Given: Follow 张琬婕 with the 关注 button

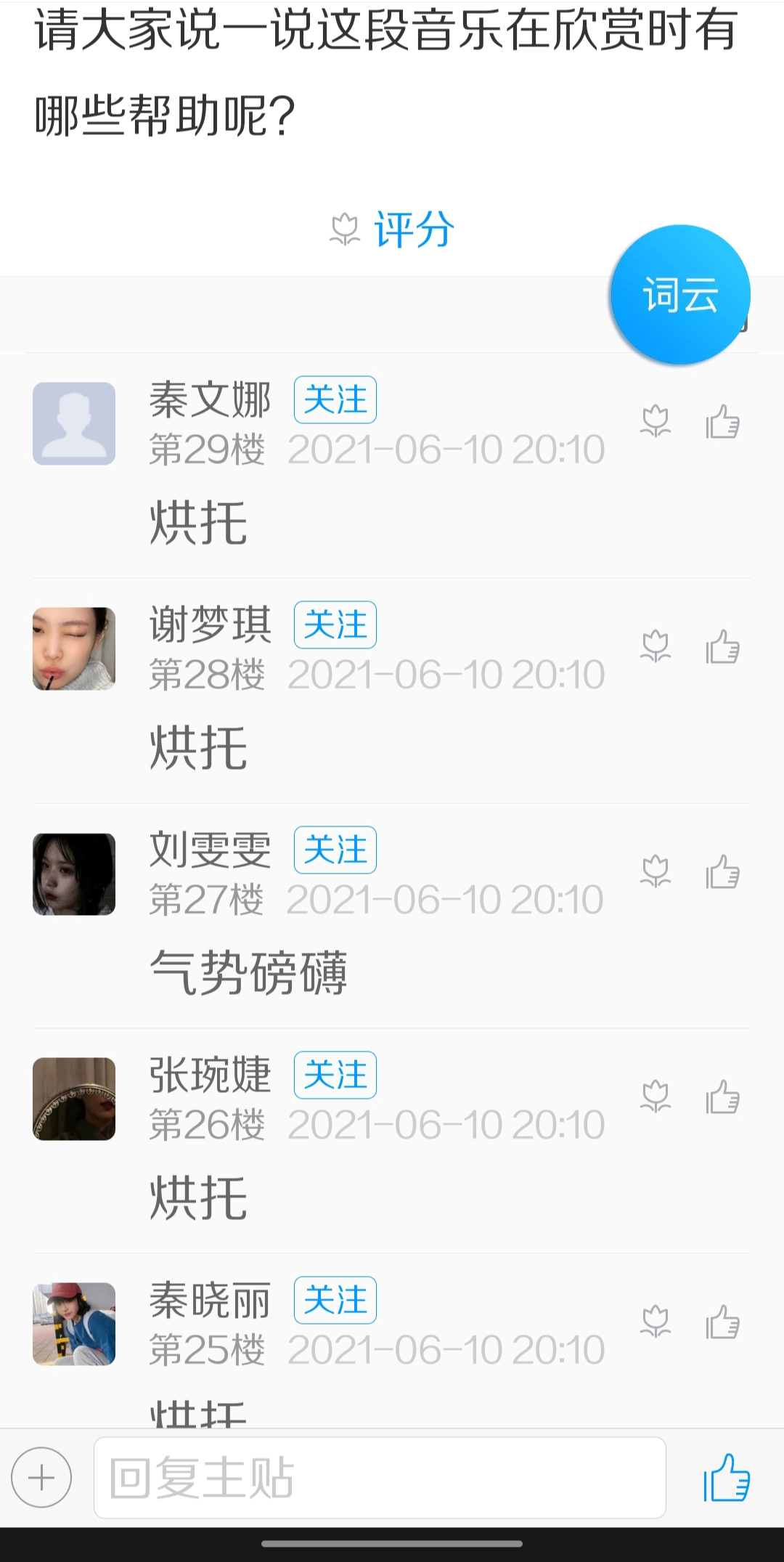Looking at the screenshot, I should (335, 1075).
